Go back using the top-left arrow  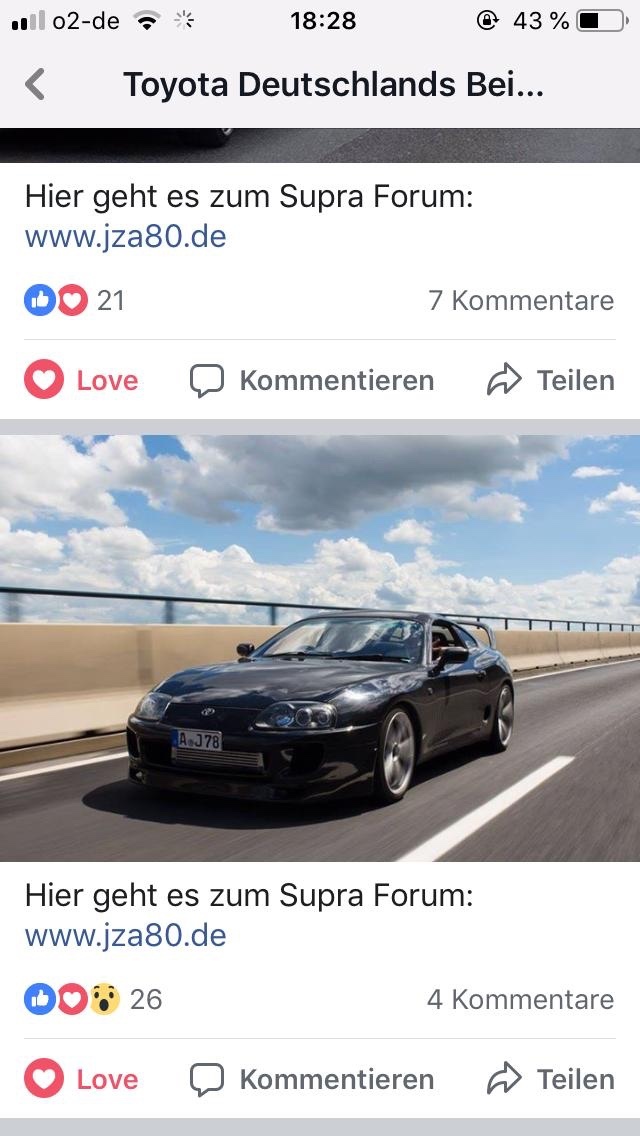[x=35, y=85]
